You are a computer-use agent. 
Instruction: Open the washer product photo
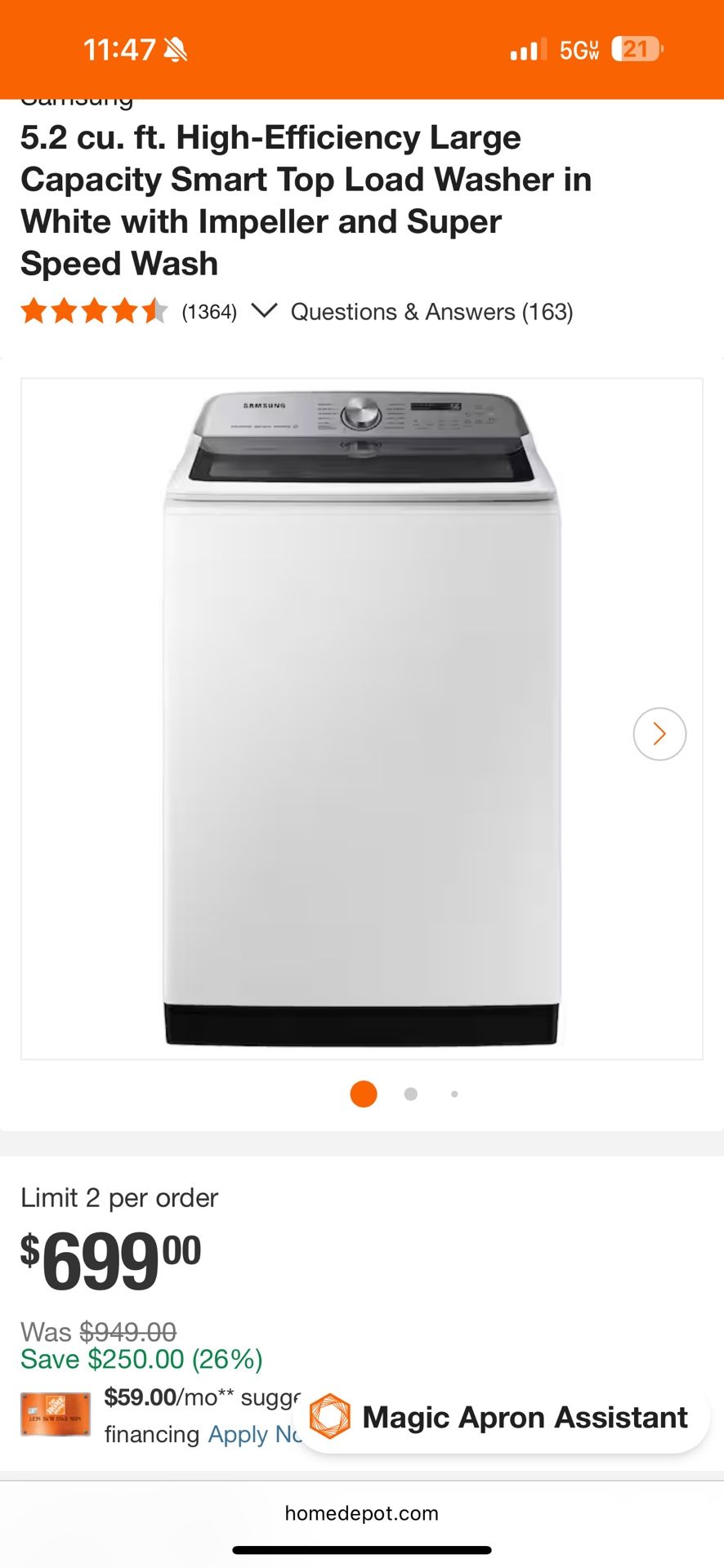click(x=361, y=719)
